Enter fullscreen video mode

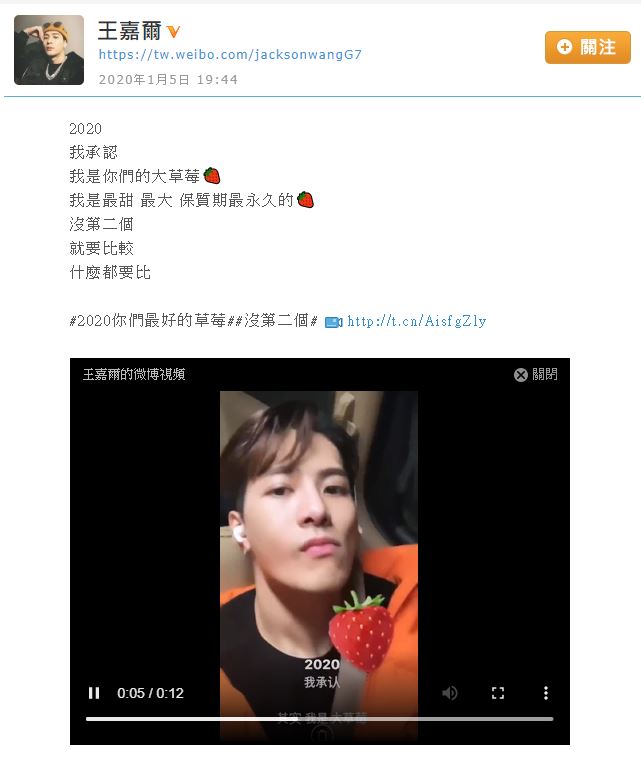point(498,693)
